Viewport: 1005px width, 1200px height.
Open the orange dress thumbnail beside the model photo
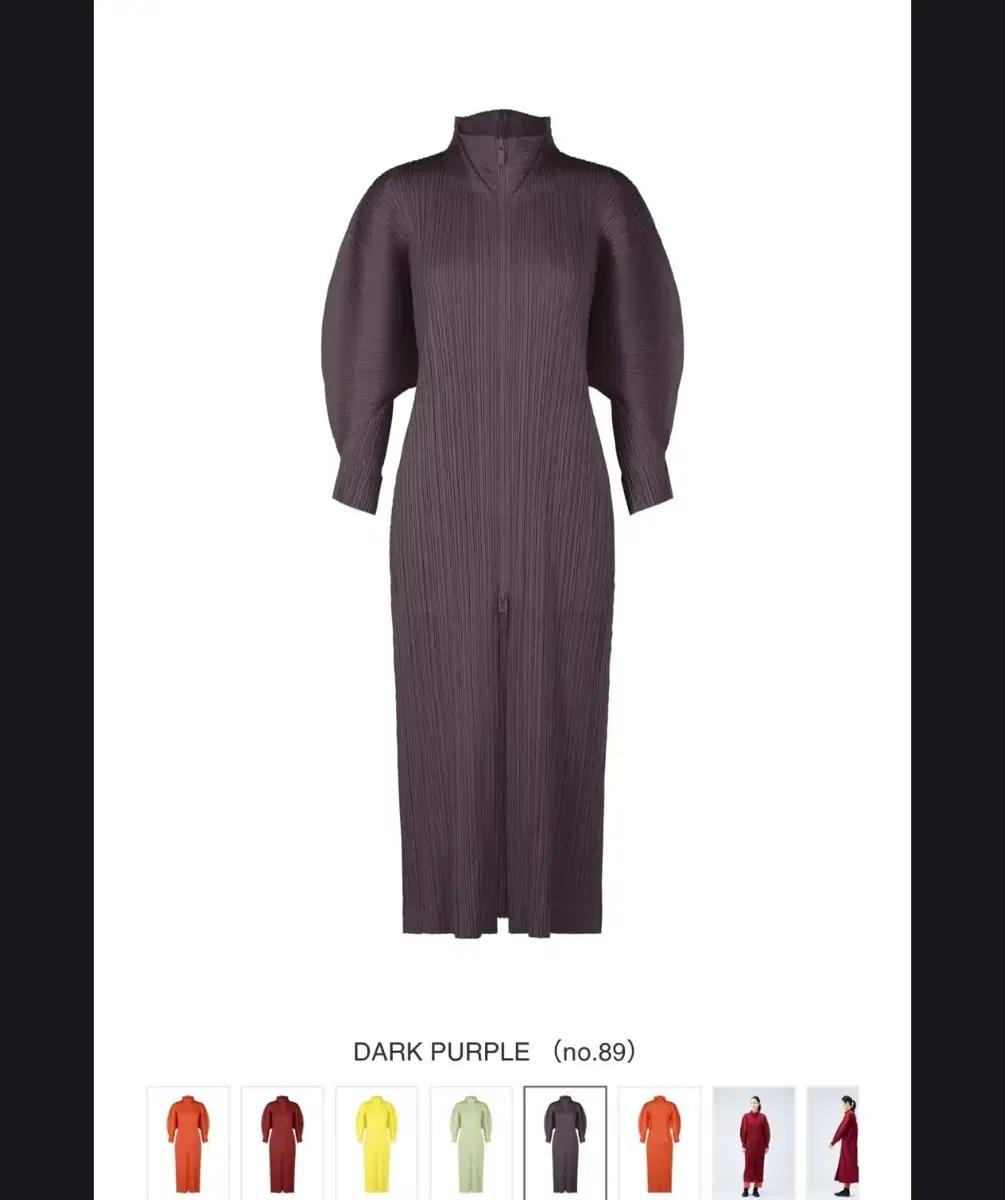[659, 1142]
